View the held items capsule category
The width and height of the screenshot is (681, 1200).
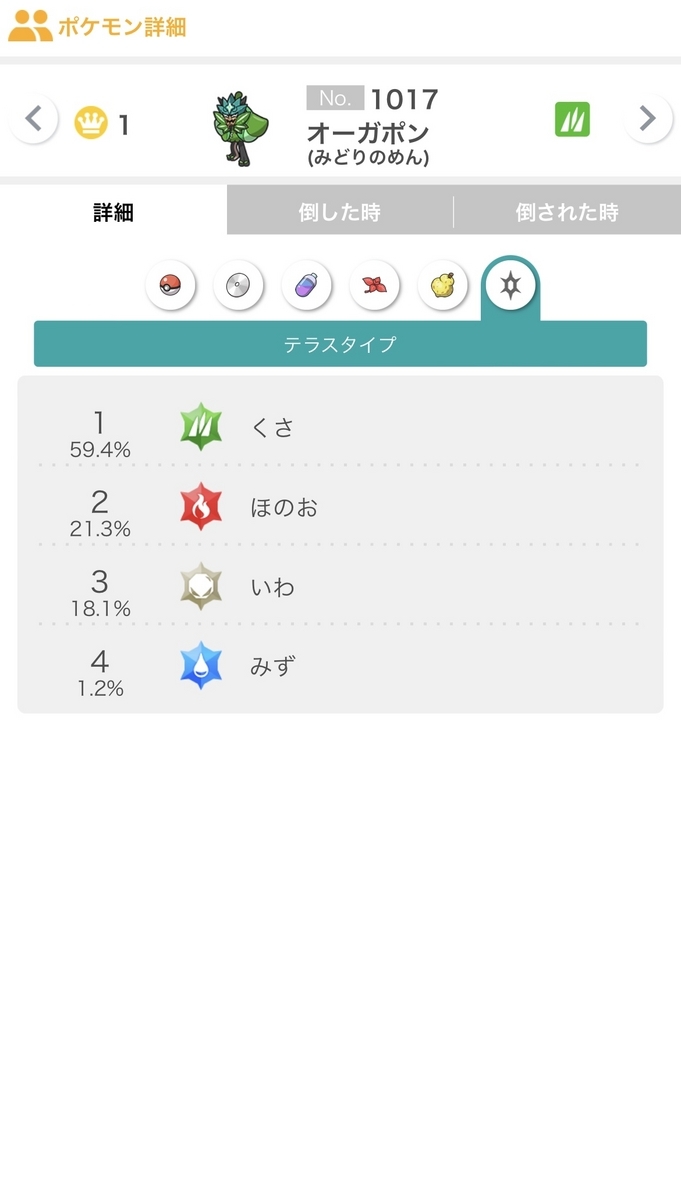tap(306, 286)
